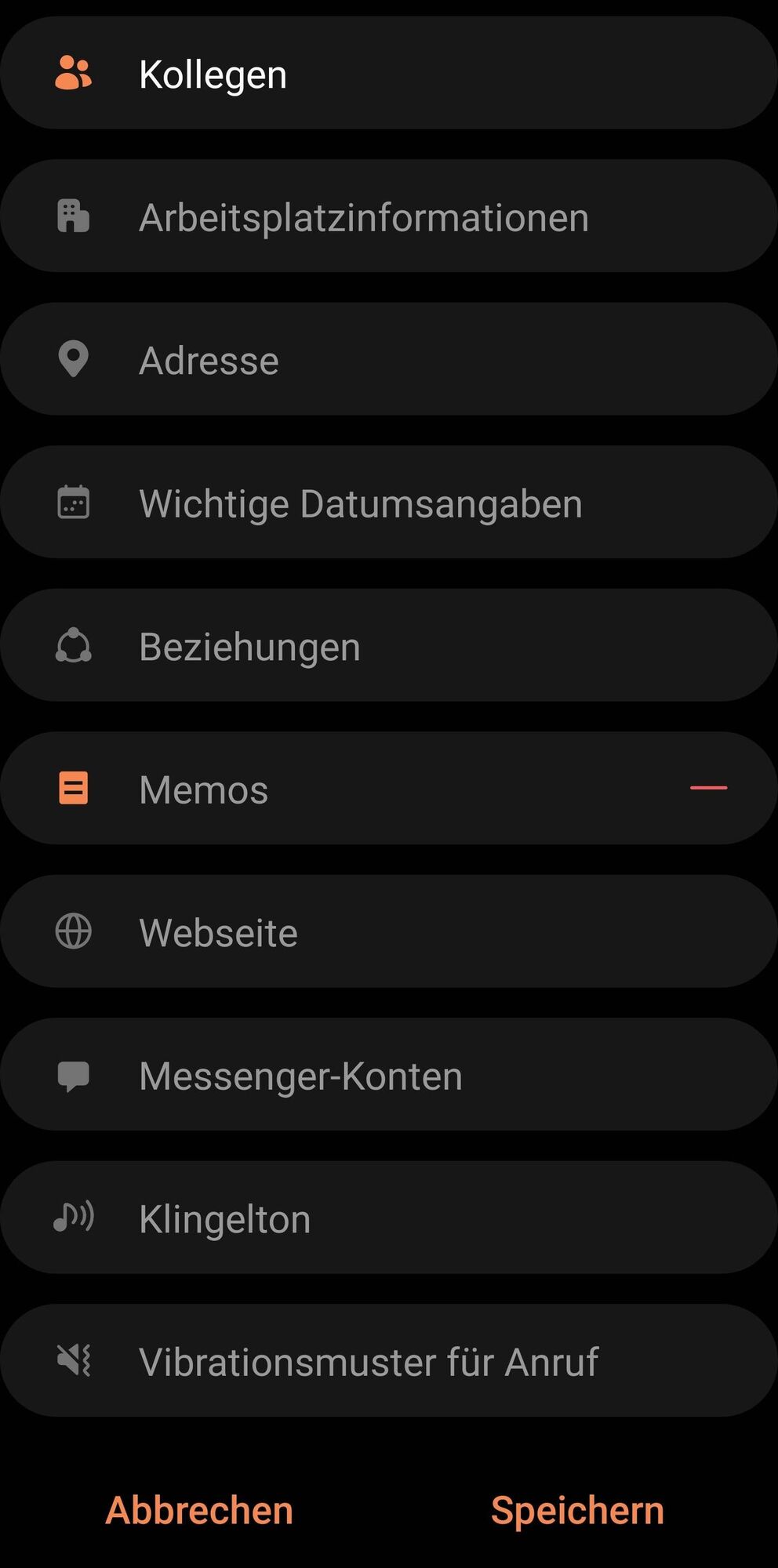Add a Webseite entry
Image resolution: width=778 pixels, height=1568 pixels.
click(388, 932)
